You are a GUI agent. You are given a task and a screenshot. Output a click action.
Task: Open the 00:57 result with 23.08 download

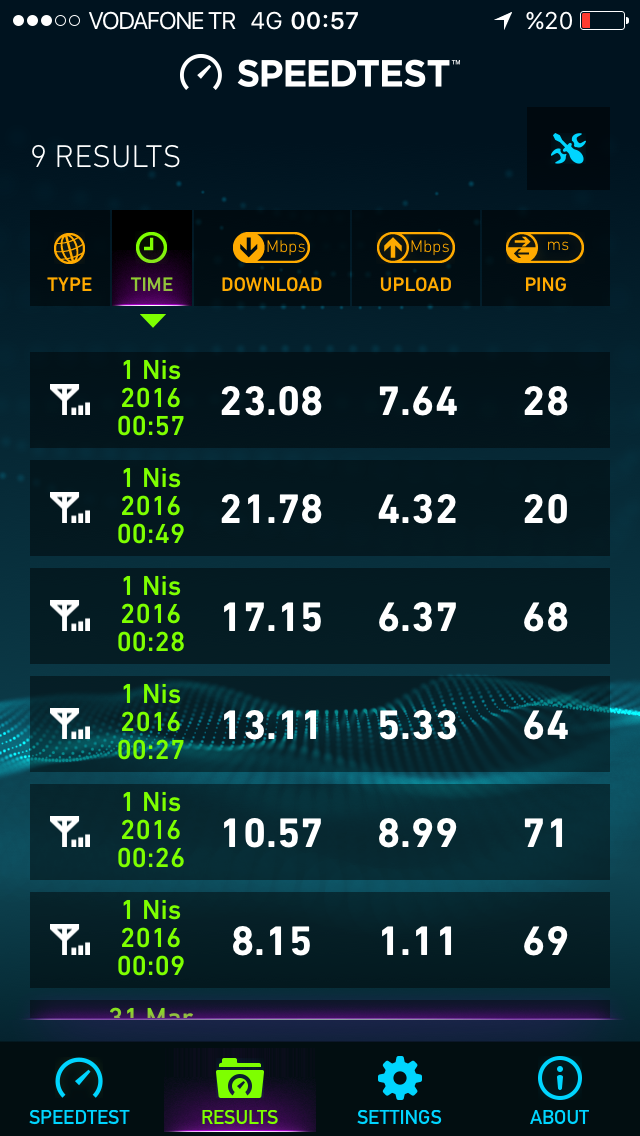tap(320, 400)
